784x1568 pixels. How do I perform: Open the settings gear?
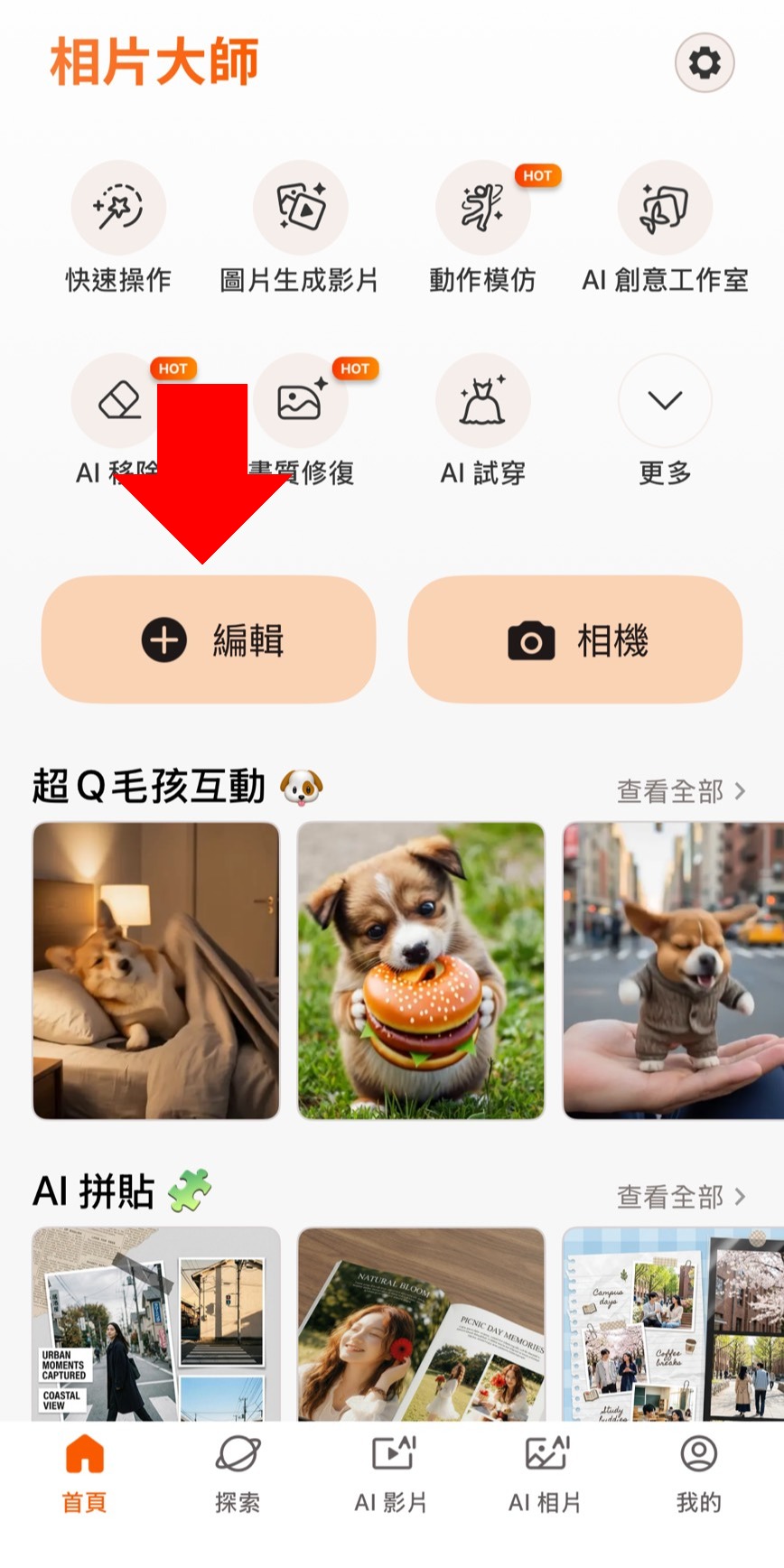pos(704,61)
